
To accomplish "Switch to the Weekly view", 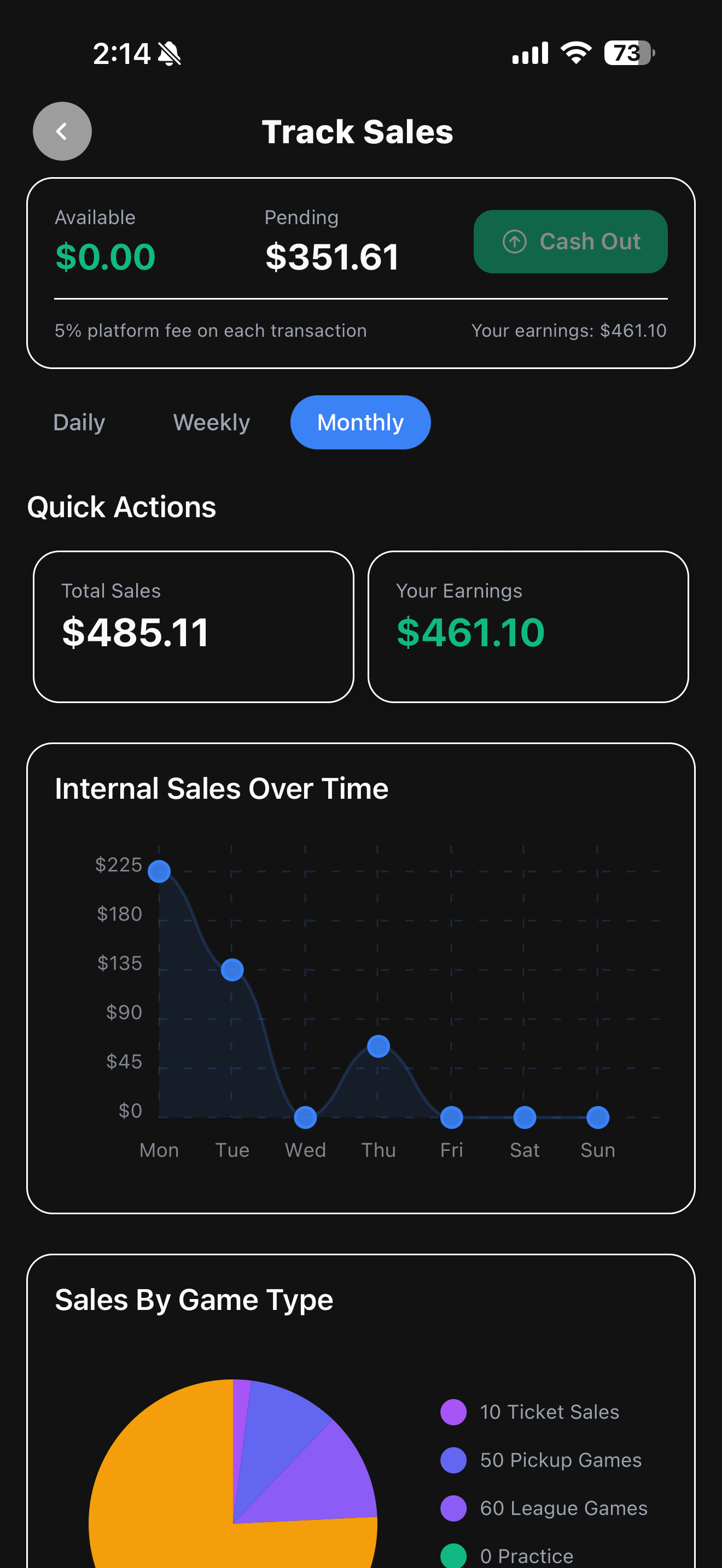I will tap(211, 422).
